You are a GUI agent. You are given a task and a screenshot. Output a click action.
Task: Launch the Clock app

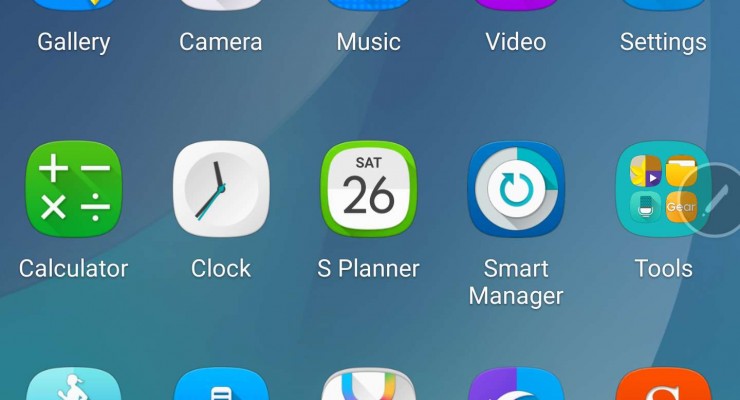pyautogui.click(x=221, y=190)
